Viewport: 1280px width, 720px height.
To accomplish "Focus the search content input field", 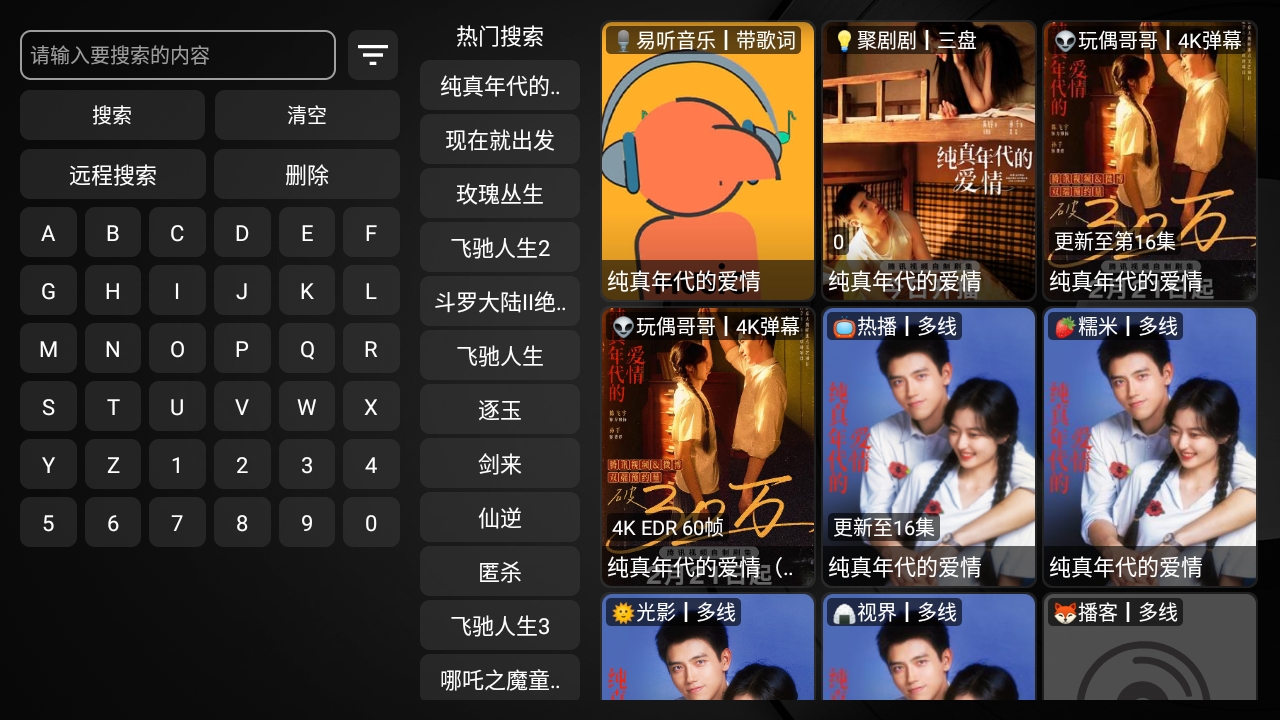I will (x=178, y=55).
